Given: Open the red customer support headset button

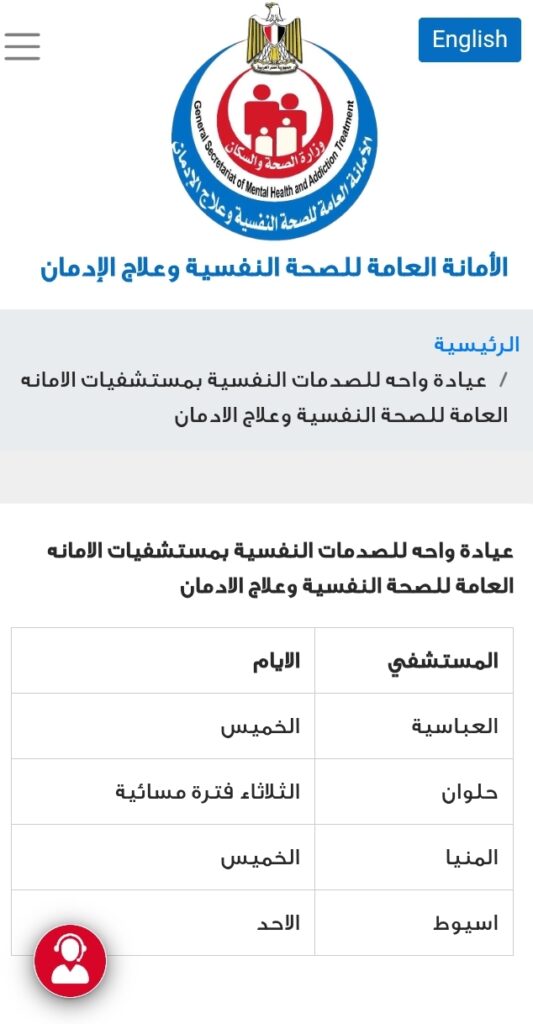Looking at the screenshot, I should [71, 961].
